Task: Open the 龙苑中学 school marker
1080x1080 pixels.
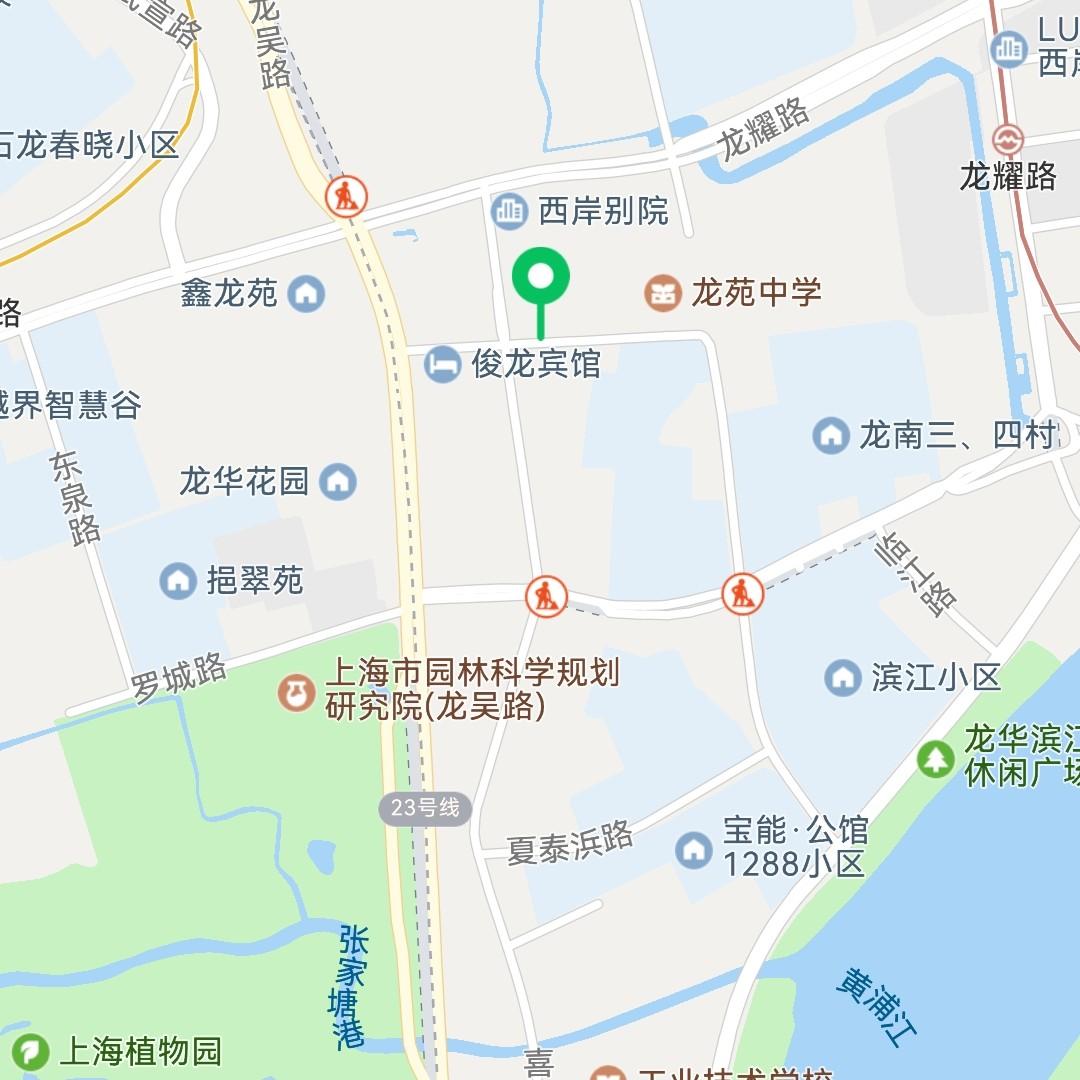Action: [663, 293]
